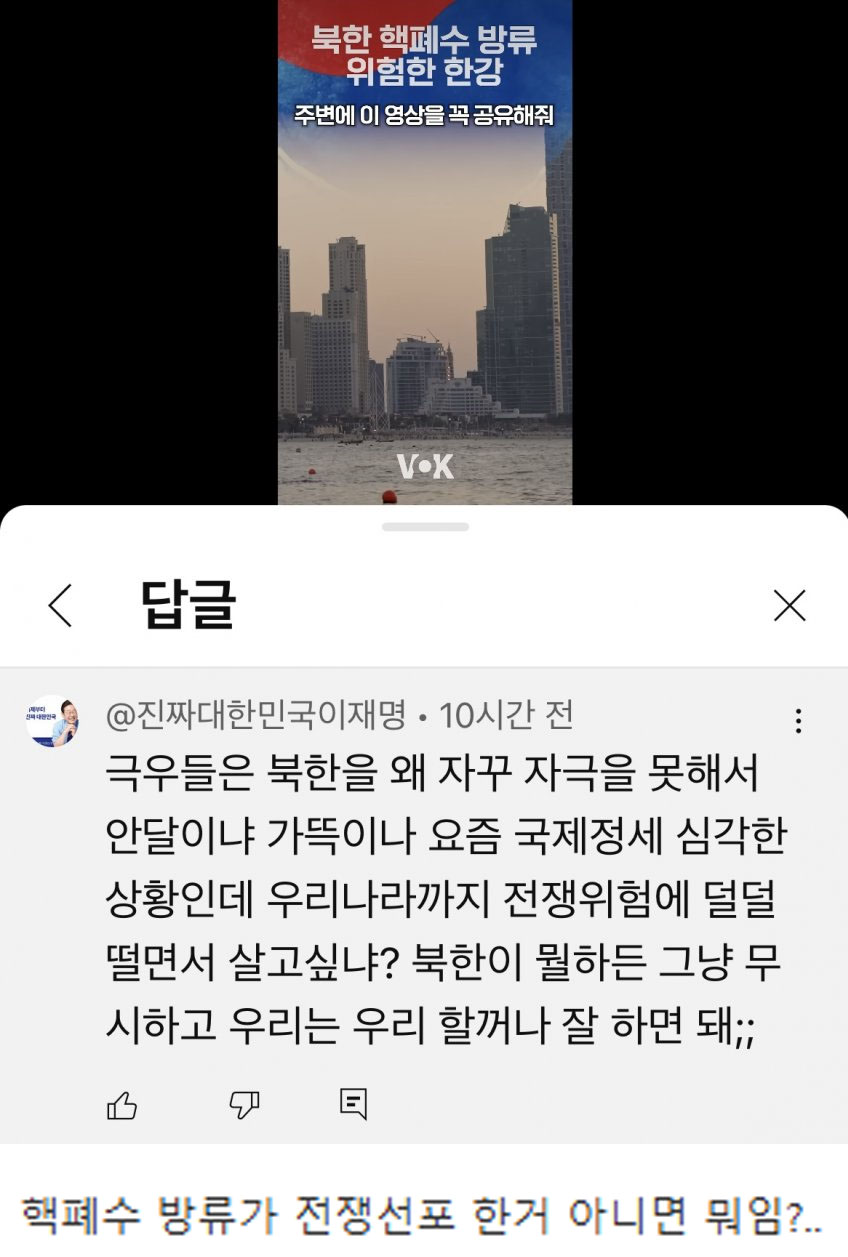The height and width of the screenshot is (1257, 848).
Task: Dislike the comment by 진짜대한민국이재명
Action: (244, 1105)
